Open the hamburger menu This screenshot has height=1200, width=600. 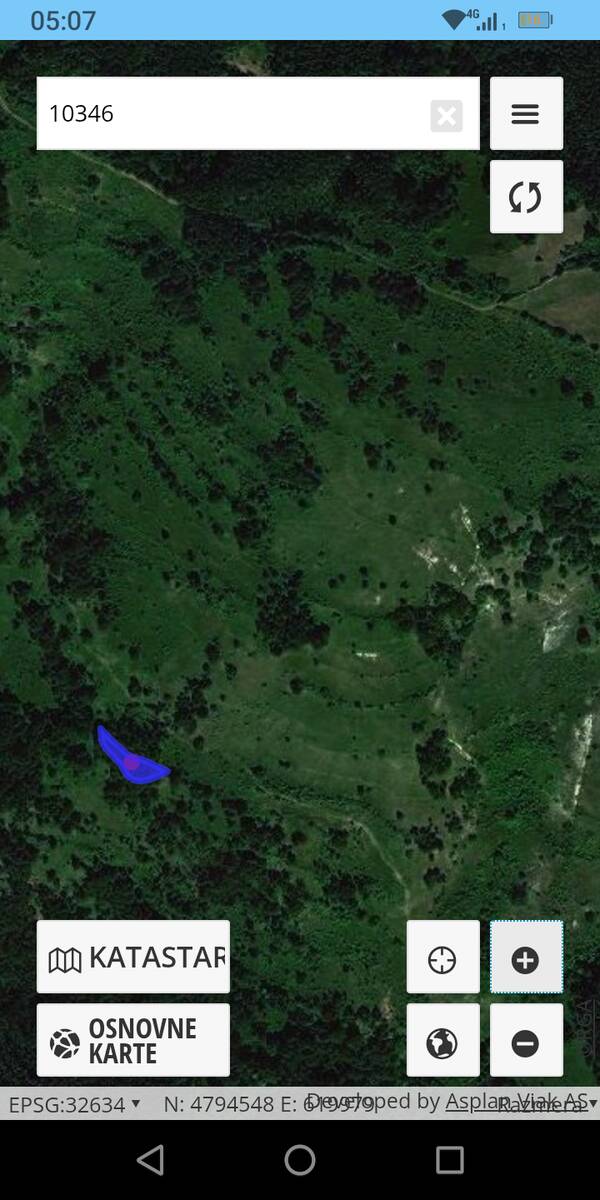tap(526, 114)
